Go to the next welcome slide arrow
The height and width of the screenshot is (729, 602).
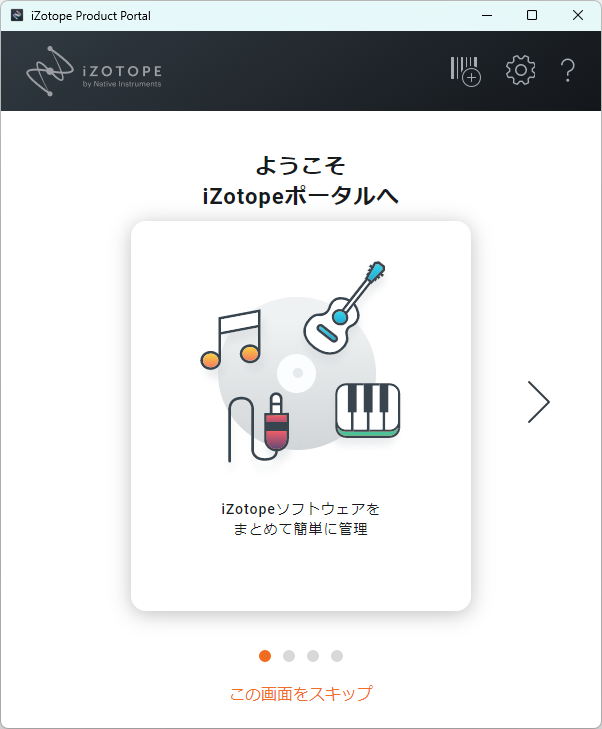539,402
